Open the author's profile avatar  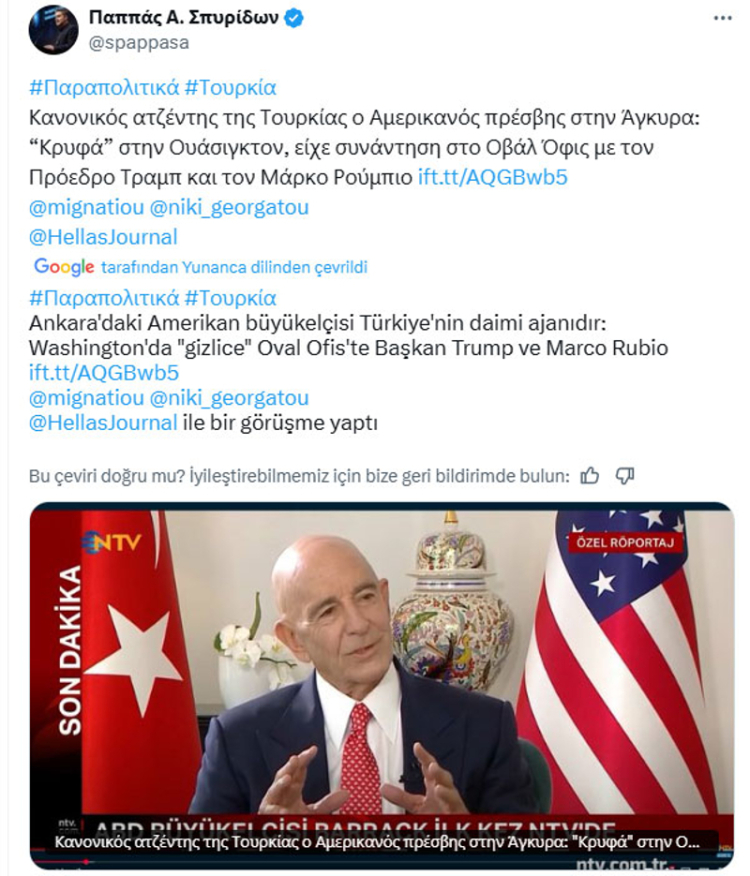(52, 31)
